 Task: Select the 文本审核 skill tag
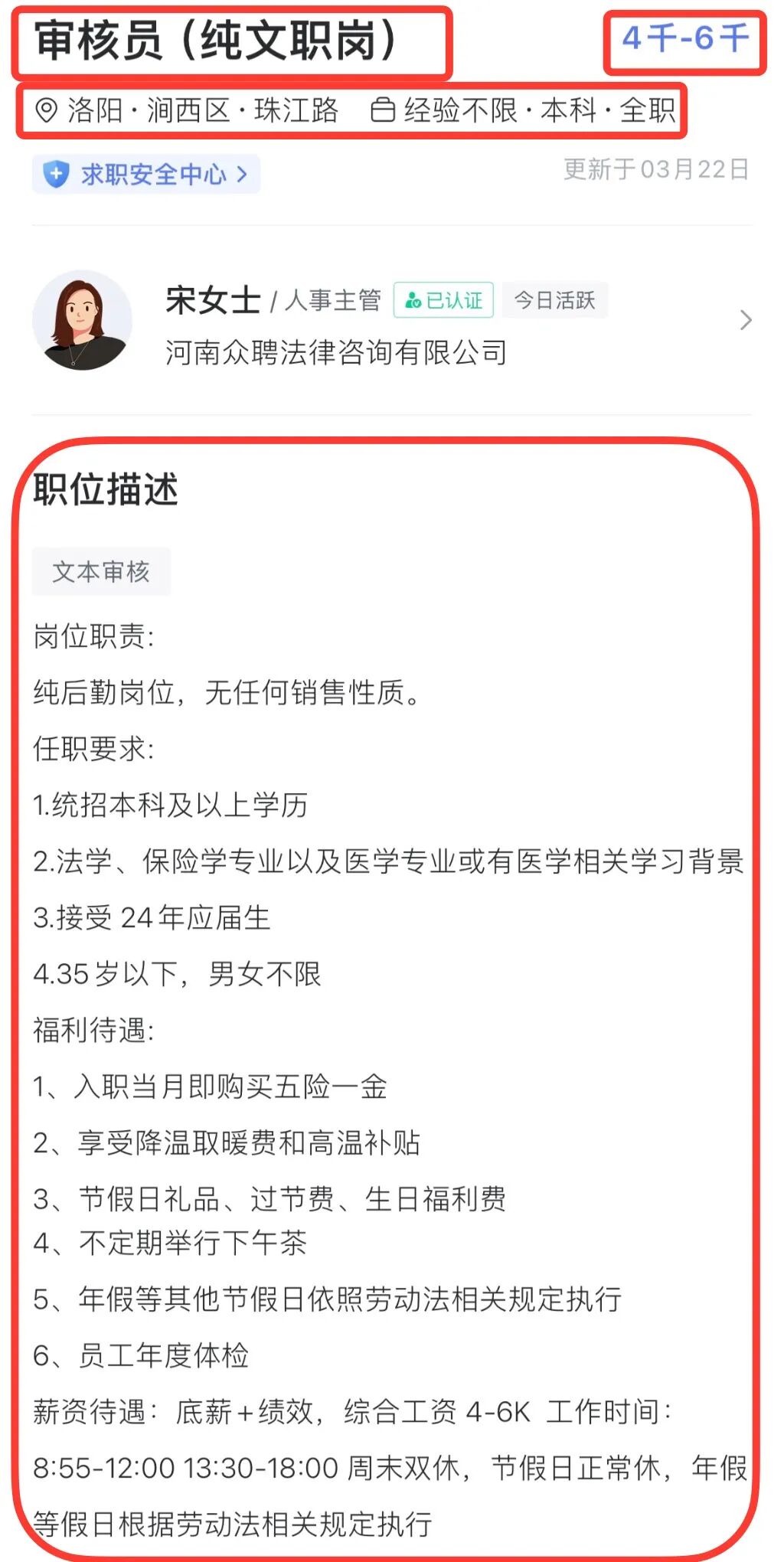tap(100, 570)
